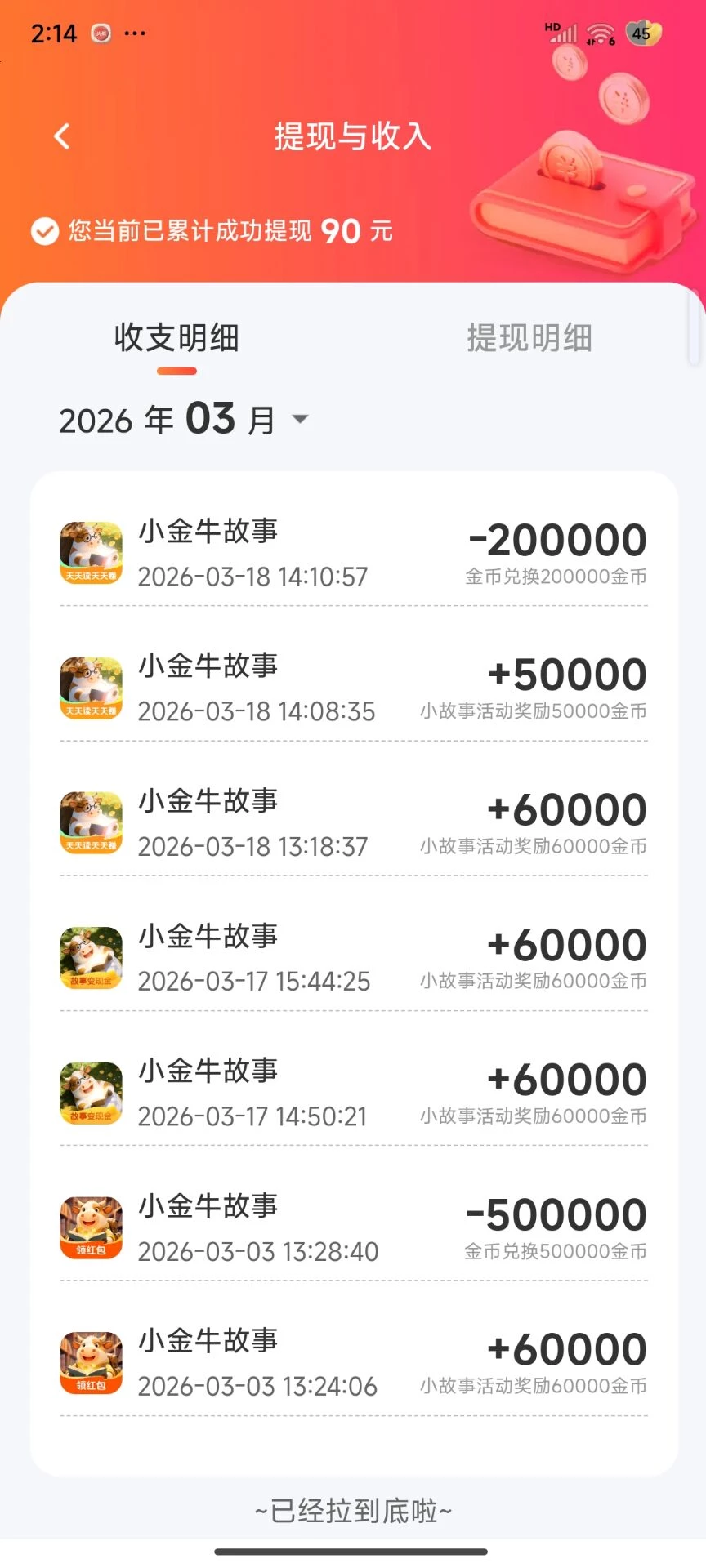This screenshot has height=1568, width=706.
Task: Go back from 提现与收入 page
Action: click(x=62, y=136)
